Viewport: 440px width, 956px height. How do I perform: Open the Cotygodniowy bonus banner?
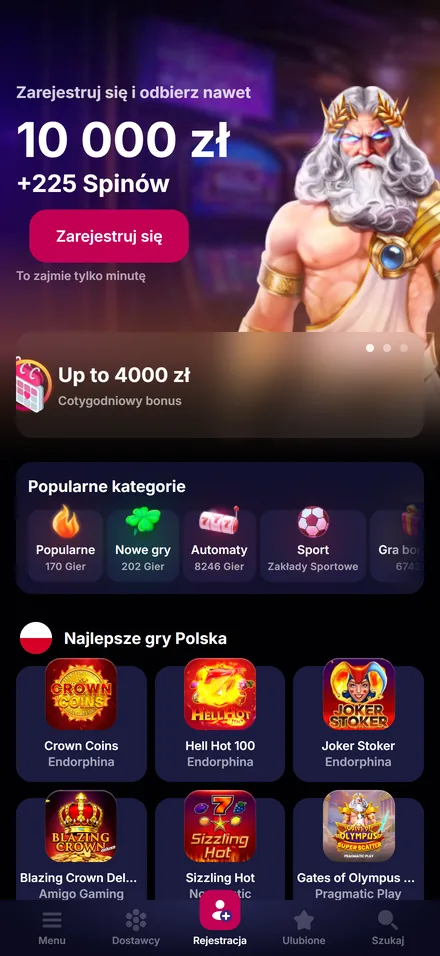click(219, 385)
